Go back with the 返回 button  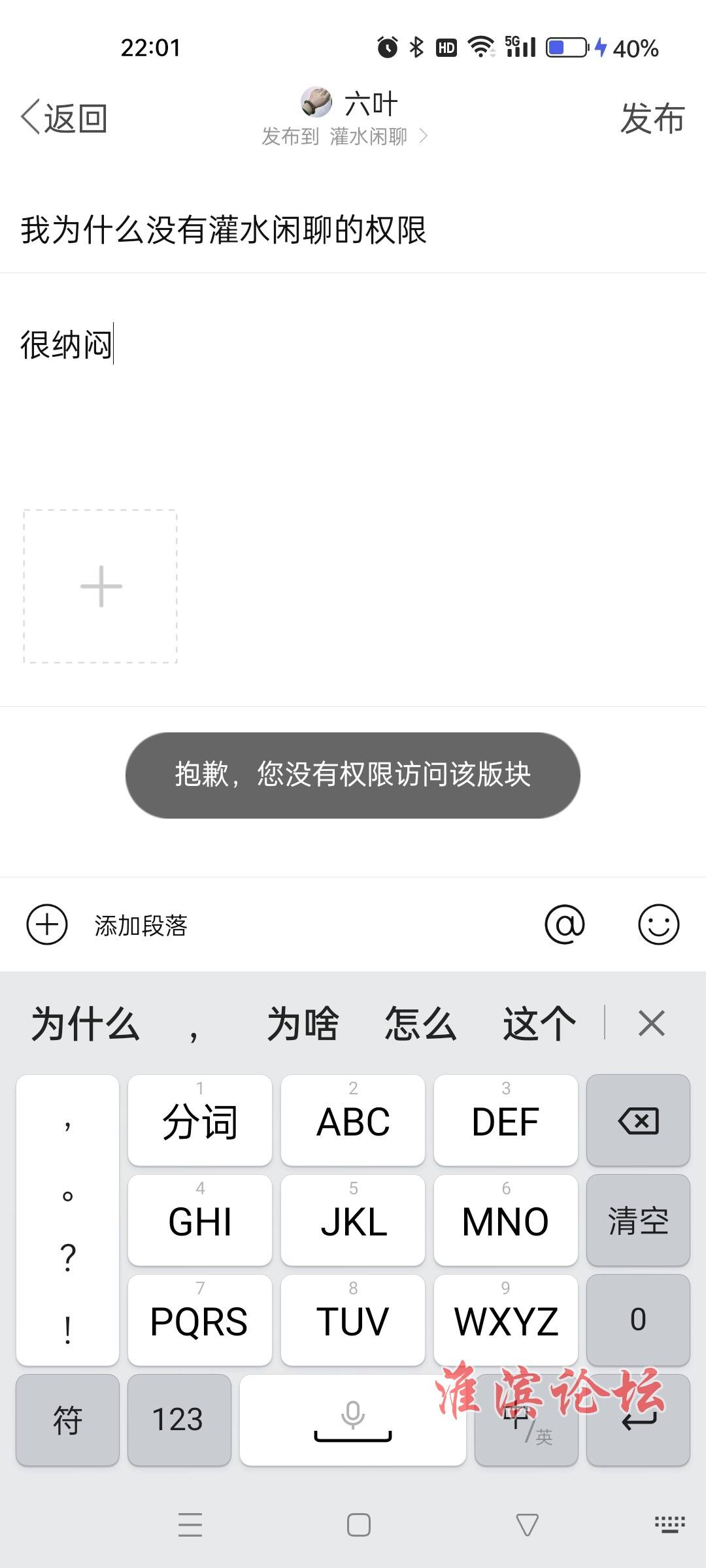click(x=64, y=118)
